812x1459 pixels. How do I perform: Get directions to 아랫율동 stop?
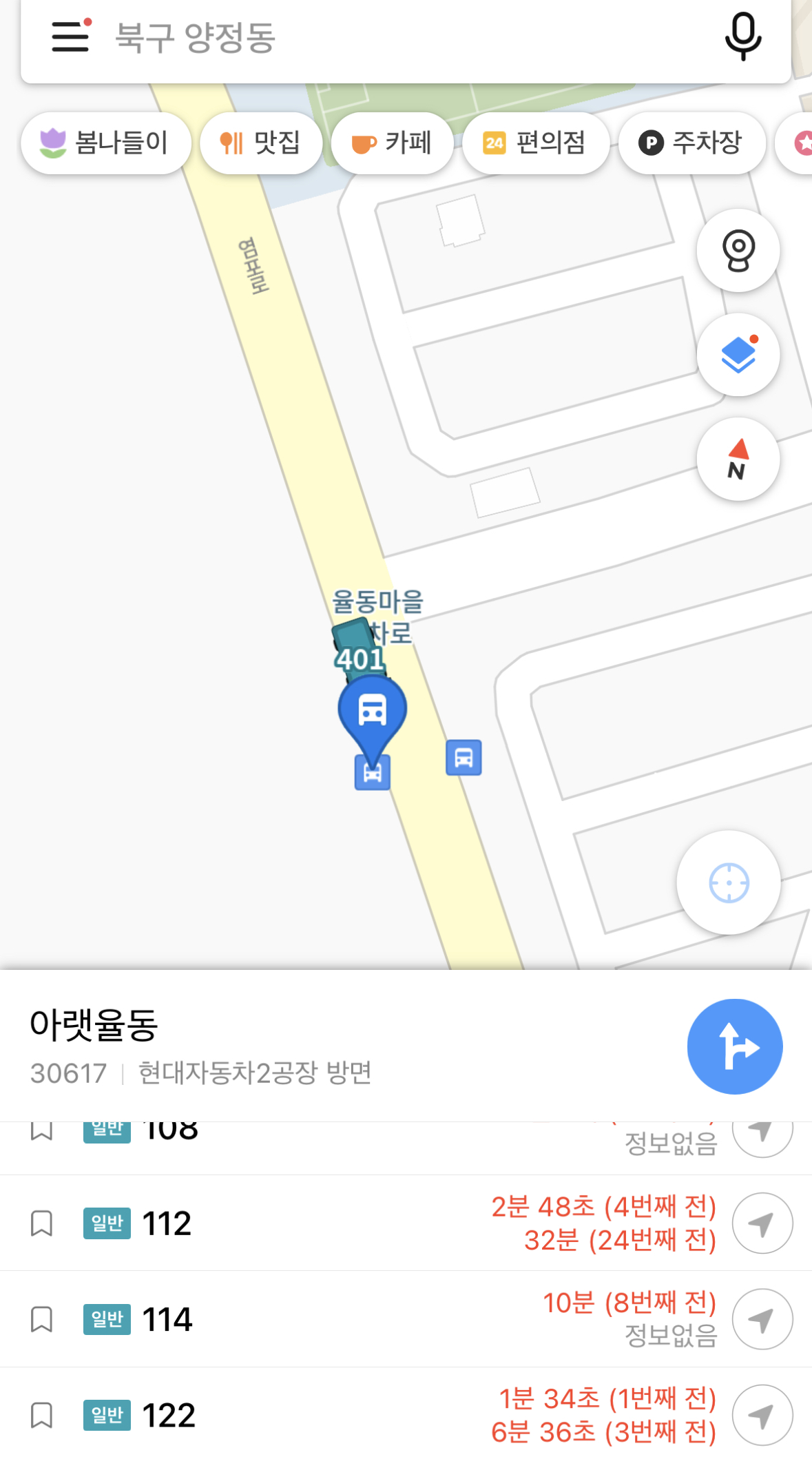tap(734, 1046)
